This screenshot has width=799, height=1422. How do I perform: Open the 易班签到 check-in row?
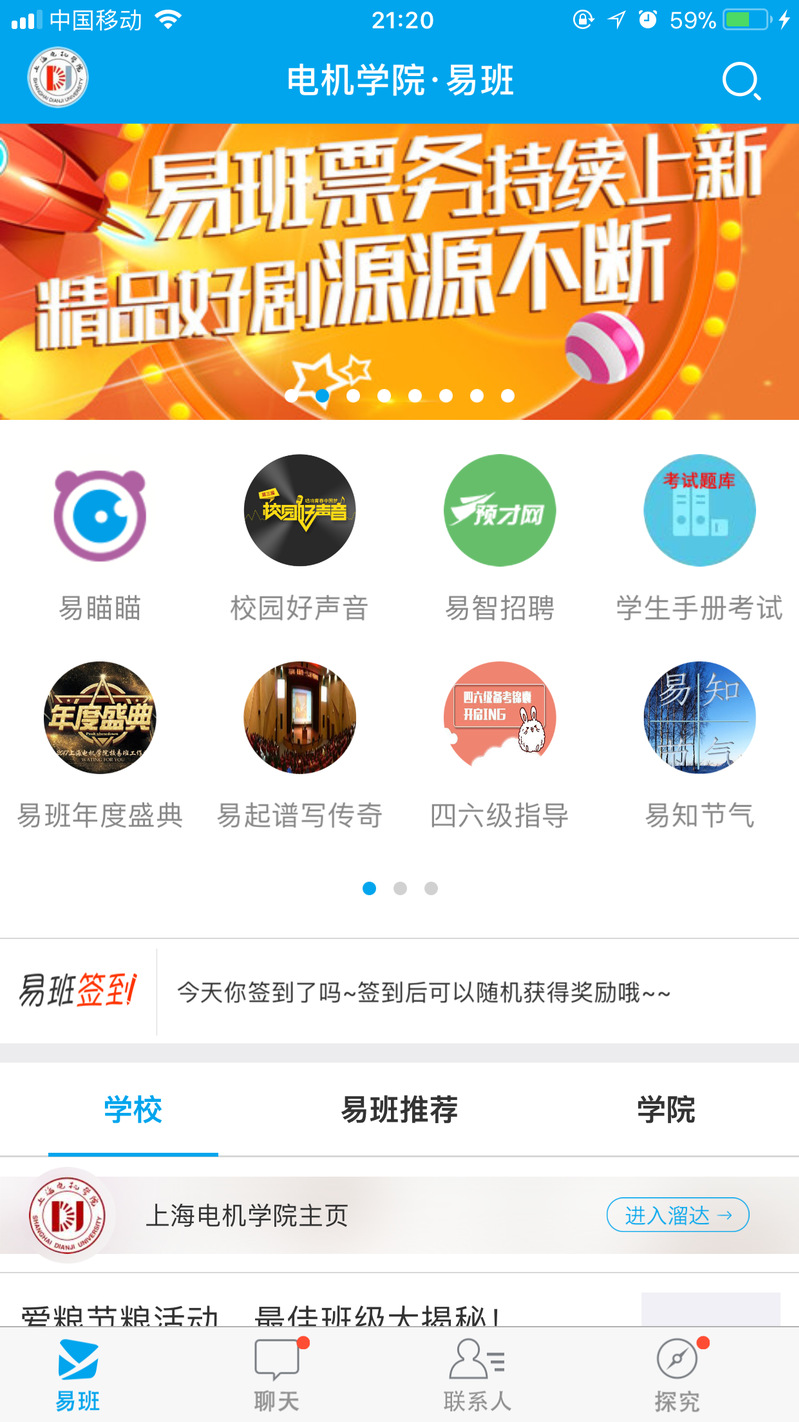point(400,992)
